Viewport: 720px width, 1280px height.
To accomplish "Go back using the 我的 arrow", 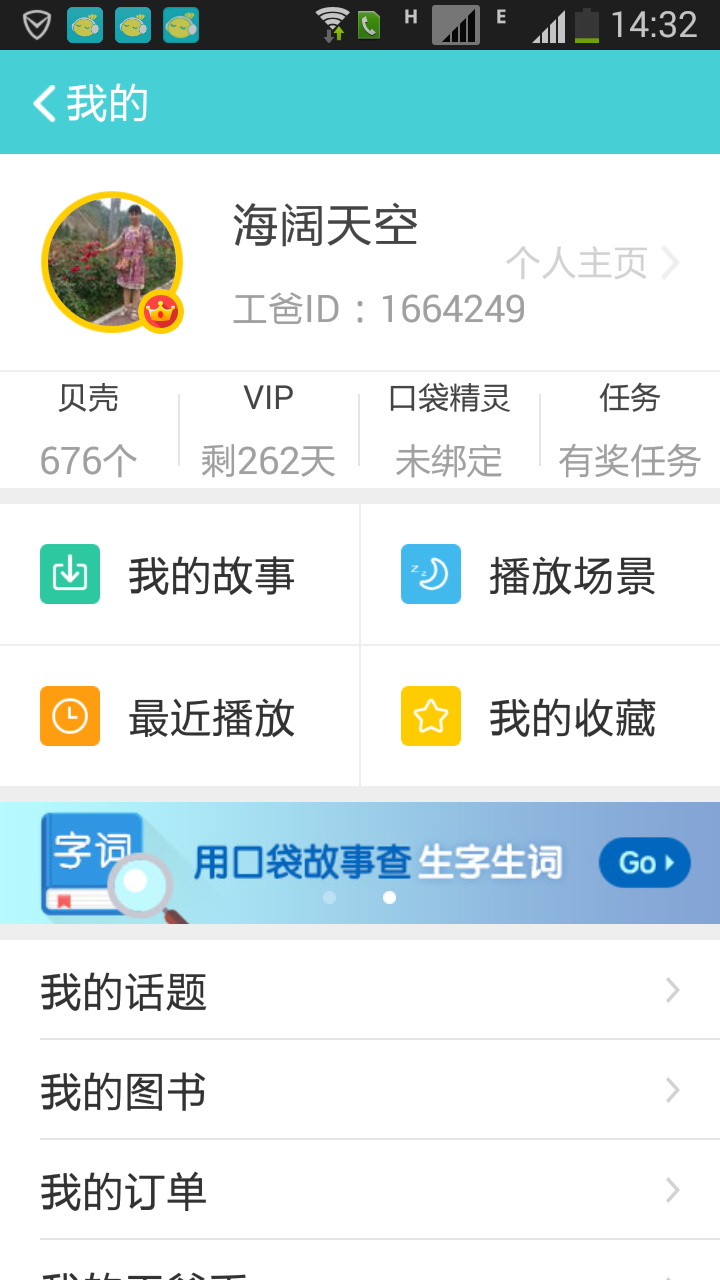I will coord(88,103).
